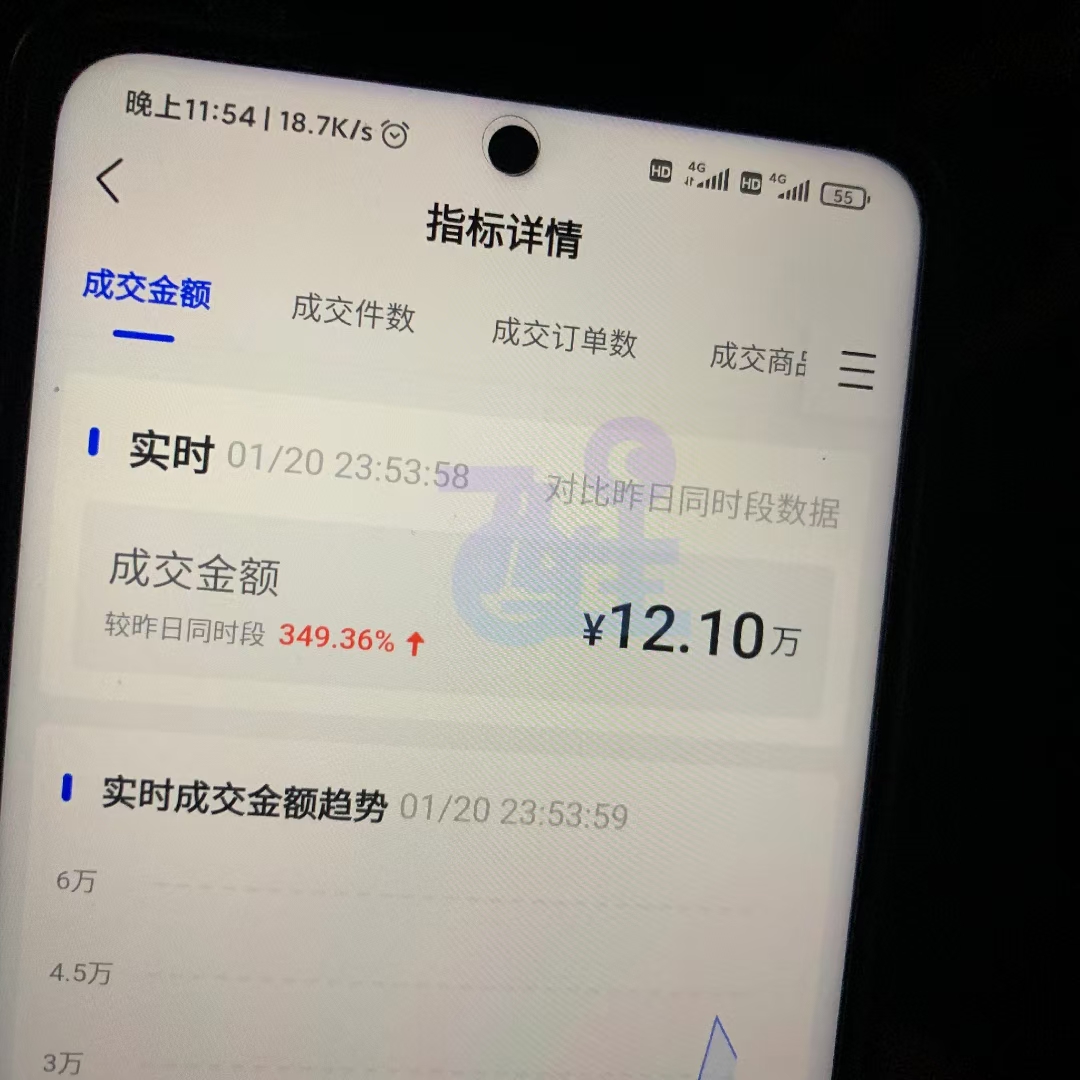
Task: Switch to the 成交订单数 tab
Action: (x=564, y=338)
